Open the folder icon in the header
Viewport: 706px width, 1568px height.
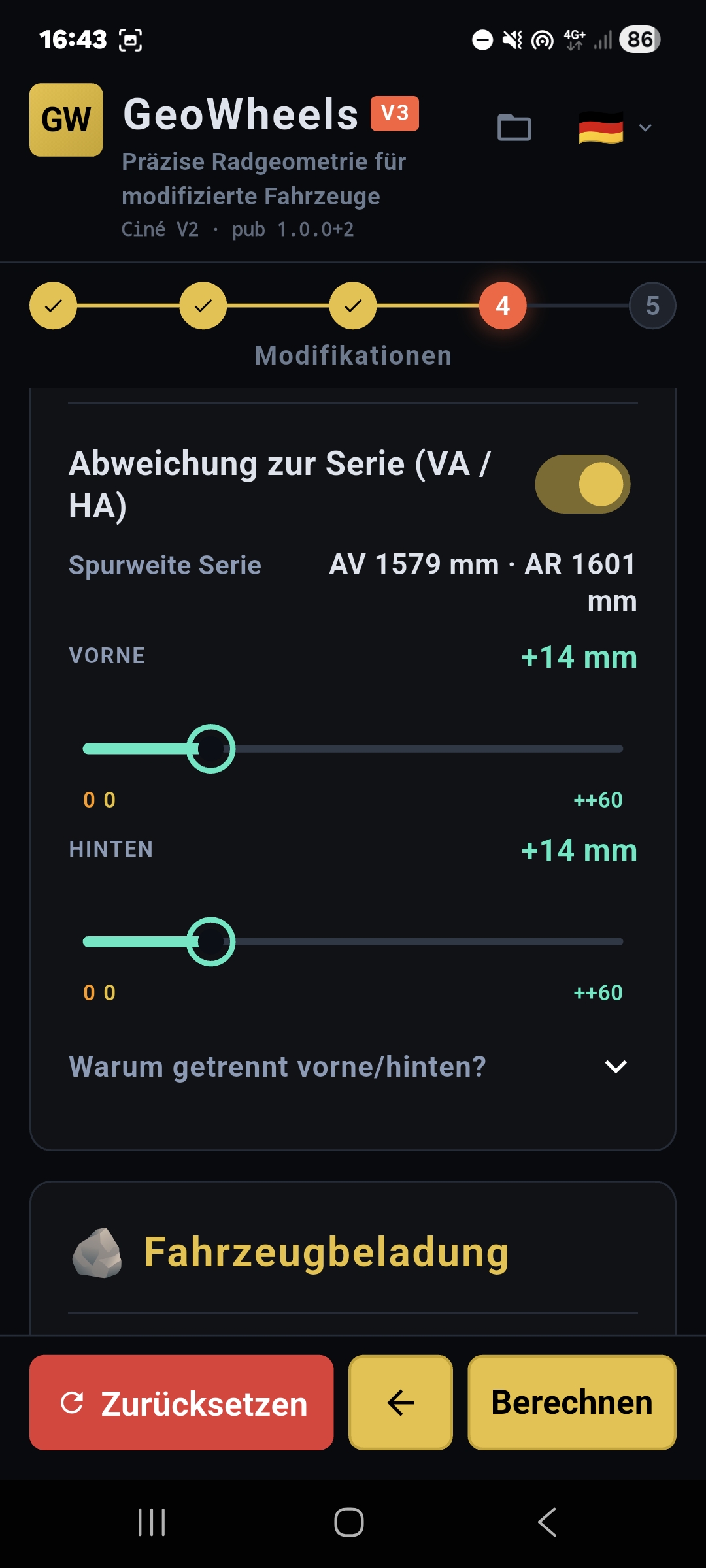click(516, 129)
